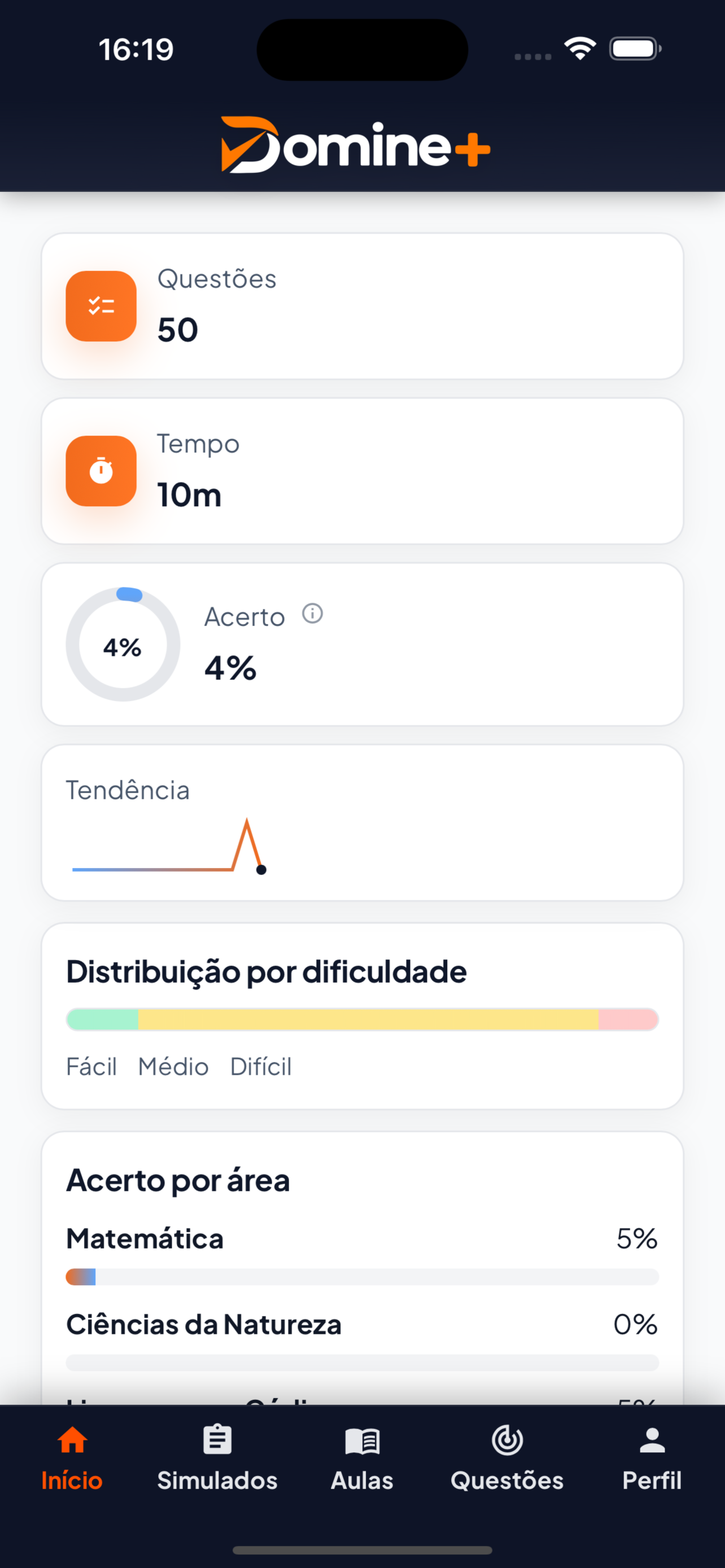Open the Aulas book icon
The width and height of the screenshot is (725, 1568).
[x=361, y=1440]
